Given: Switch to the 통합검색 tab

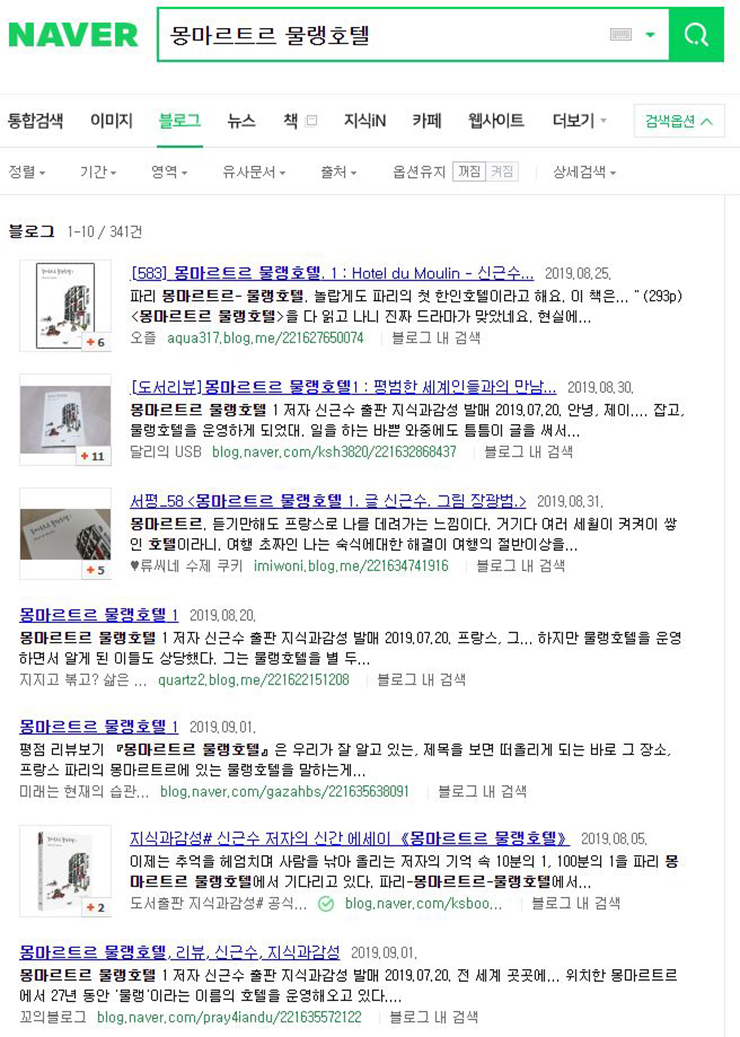Looking at the screenshot, I should point(35,121).
